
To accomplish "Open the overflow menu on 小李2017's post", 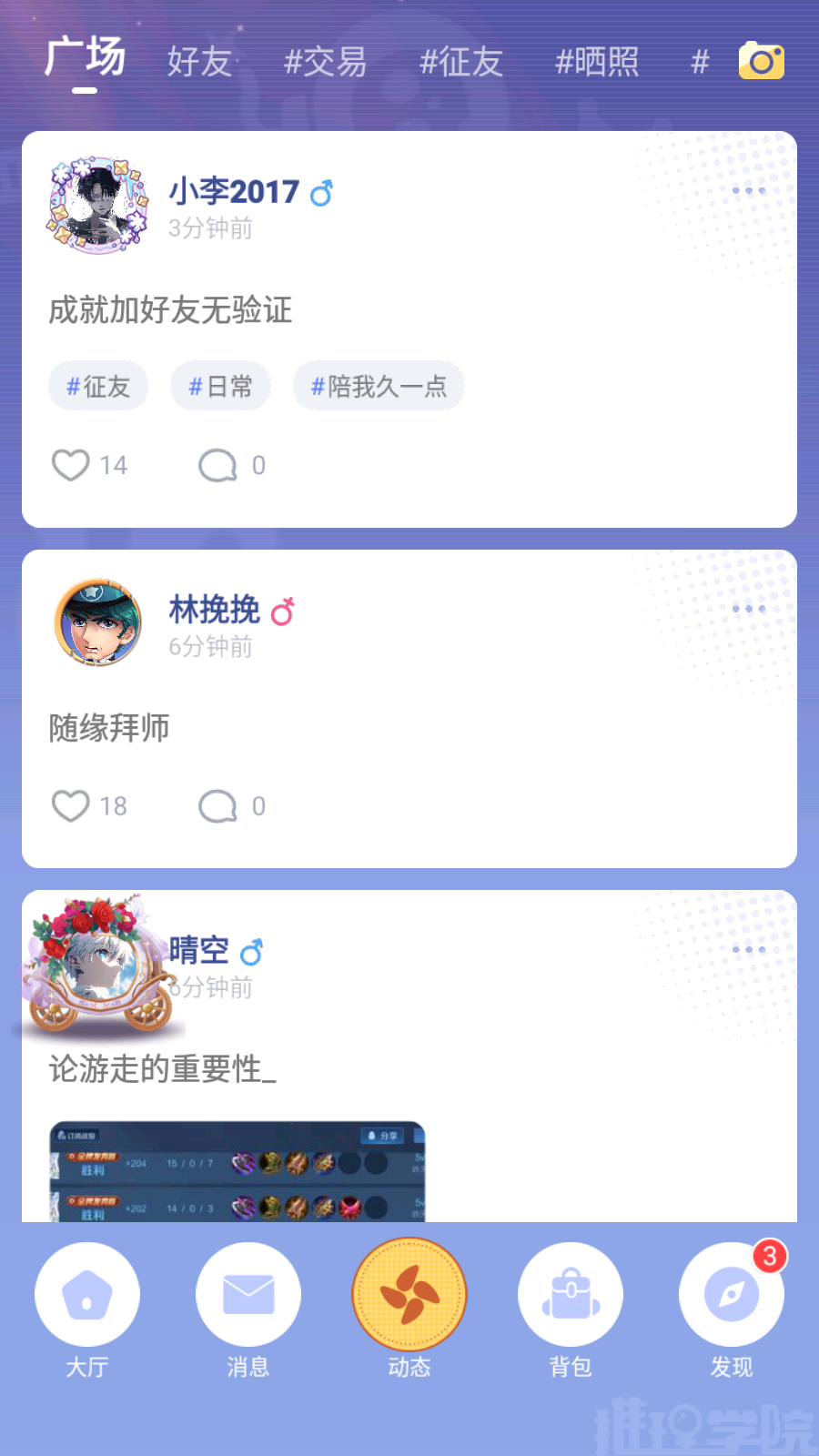I will pyautogui.click(x=748, y=190).
